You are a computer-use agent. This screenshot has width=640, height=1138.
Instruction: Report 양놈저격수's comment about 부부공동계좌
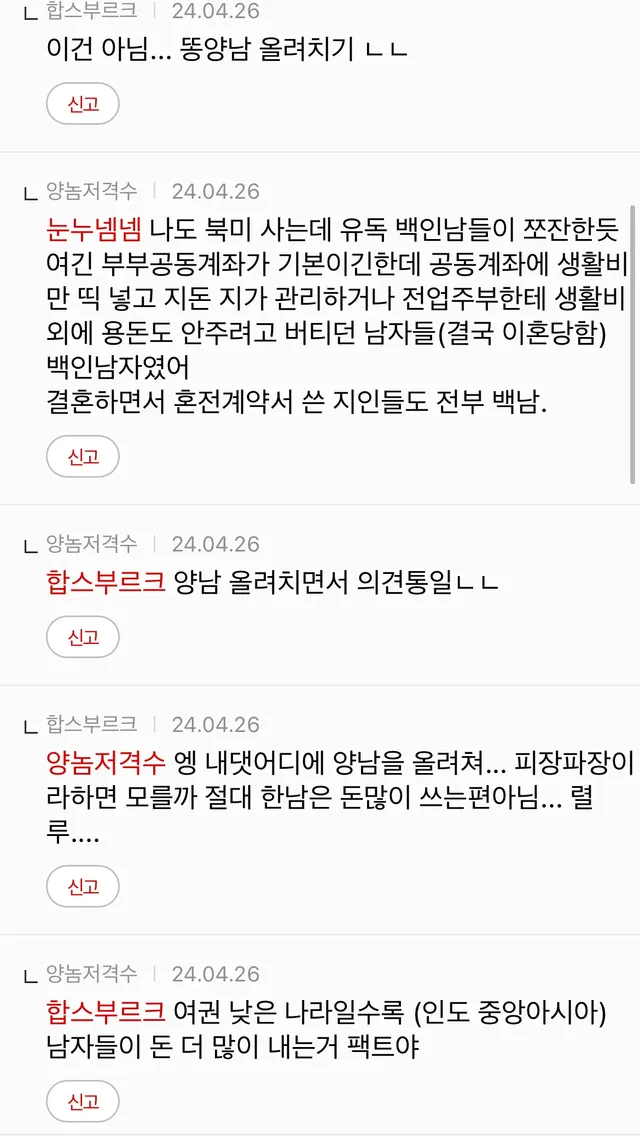pyautogui.click(x=83, y=457)
